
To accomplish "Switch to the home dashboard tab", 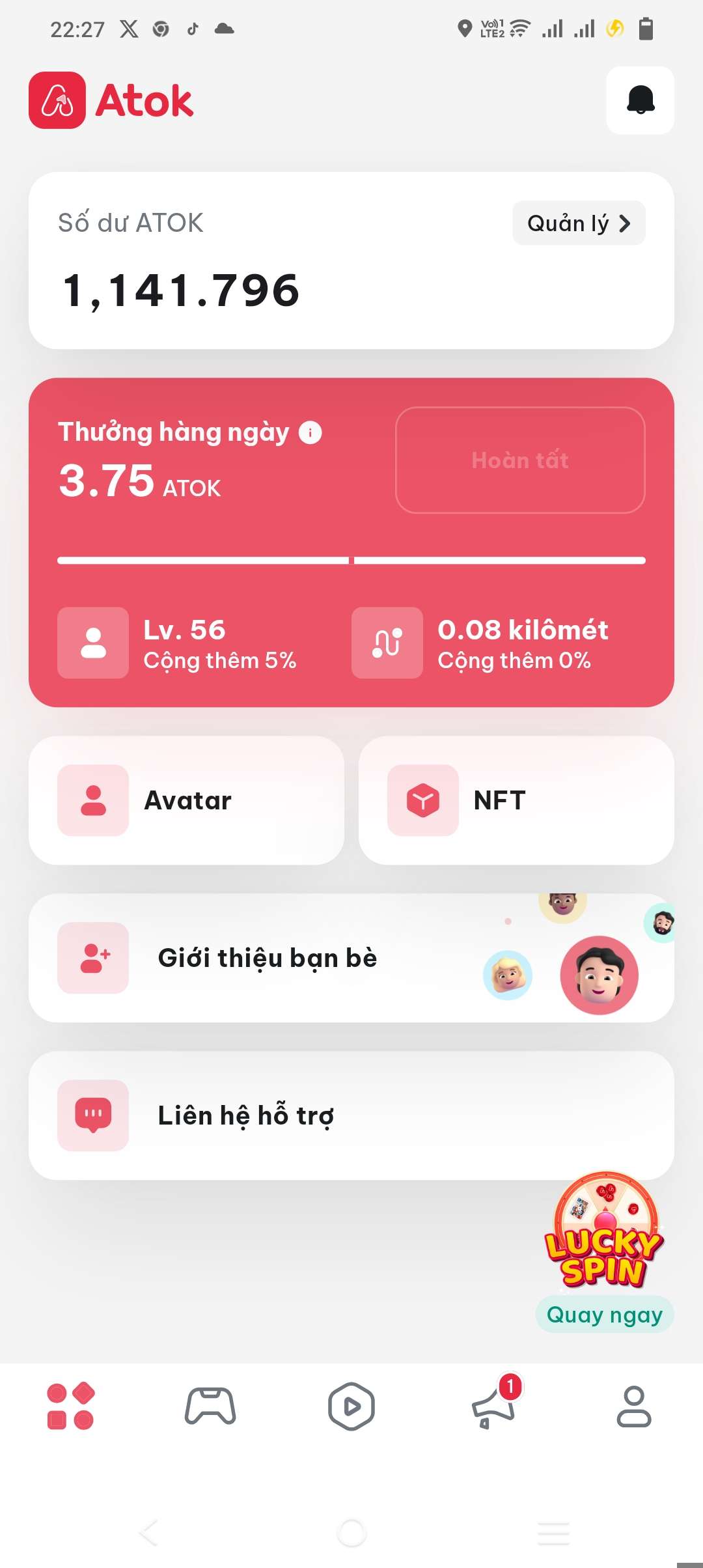I will [70, 1406].
